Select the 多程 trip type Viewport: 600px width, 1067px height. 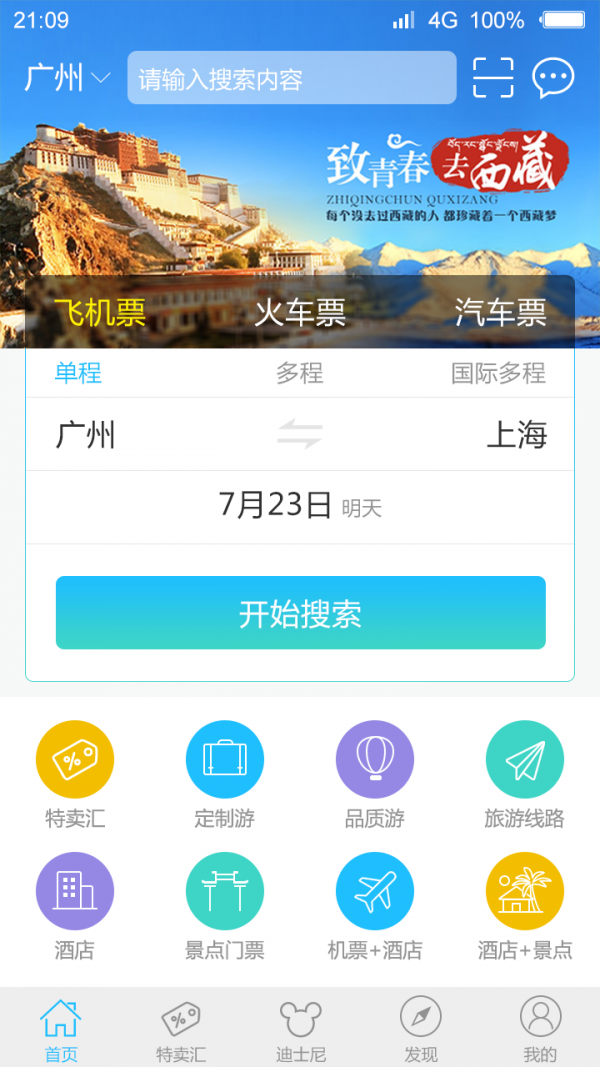point(300,373)
